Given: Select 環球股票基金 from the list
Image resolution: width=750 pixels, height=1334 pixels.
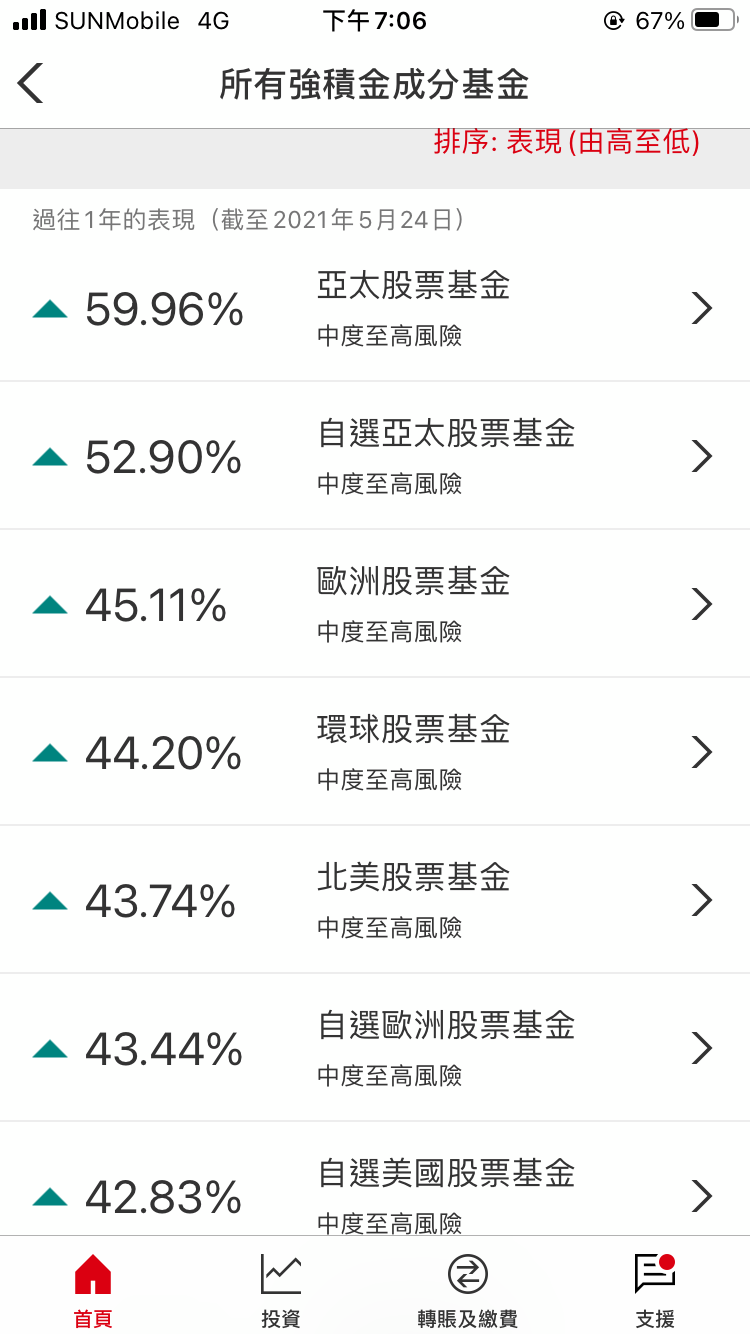Looking at the screenshot, I should [375, 752].
